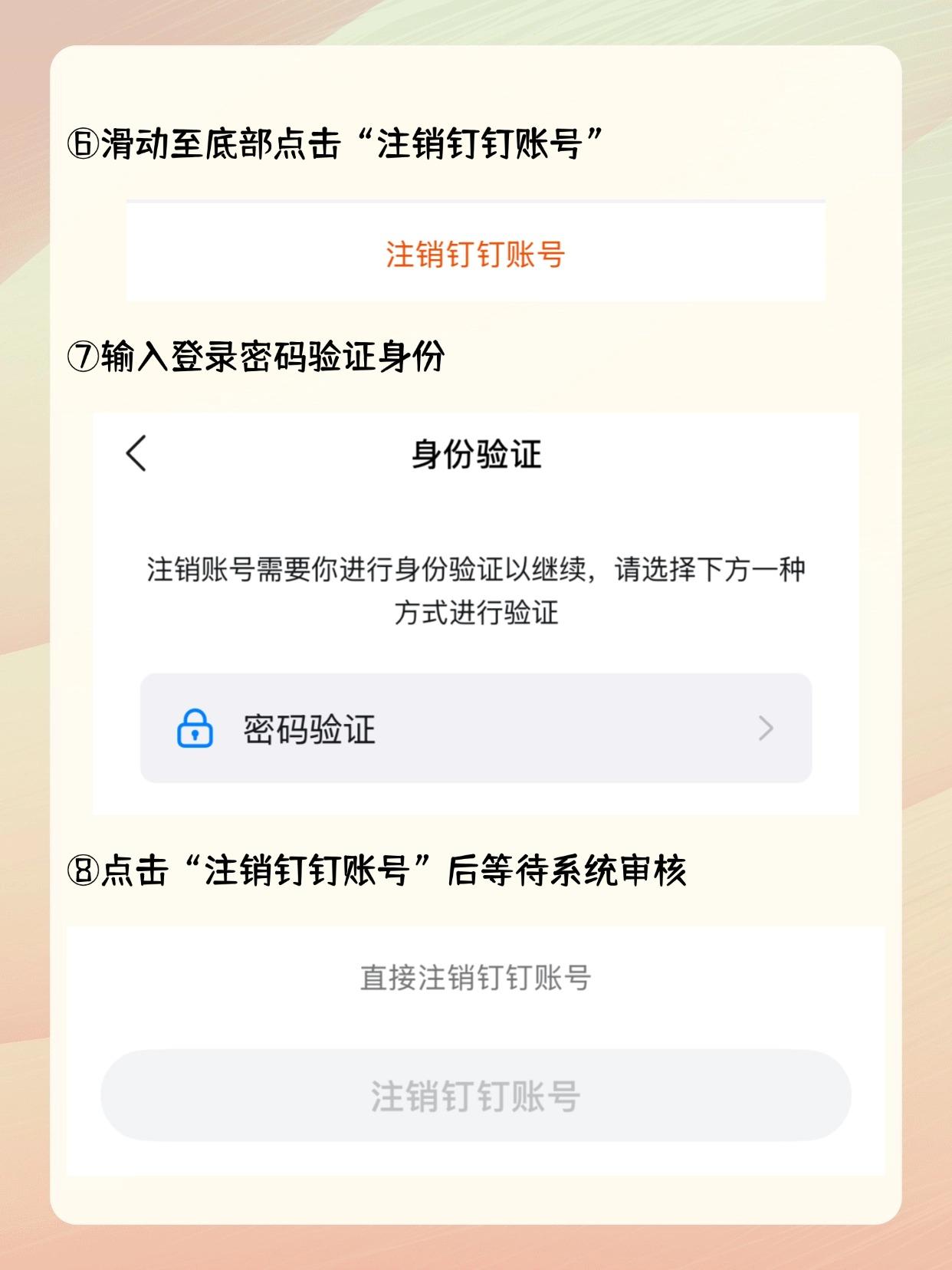Click the 直接注销钉钉账号 menu entry
The image size is (952, 1270).
[476, 976]
